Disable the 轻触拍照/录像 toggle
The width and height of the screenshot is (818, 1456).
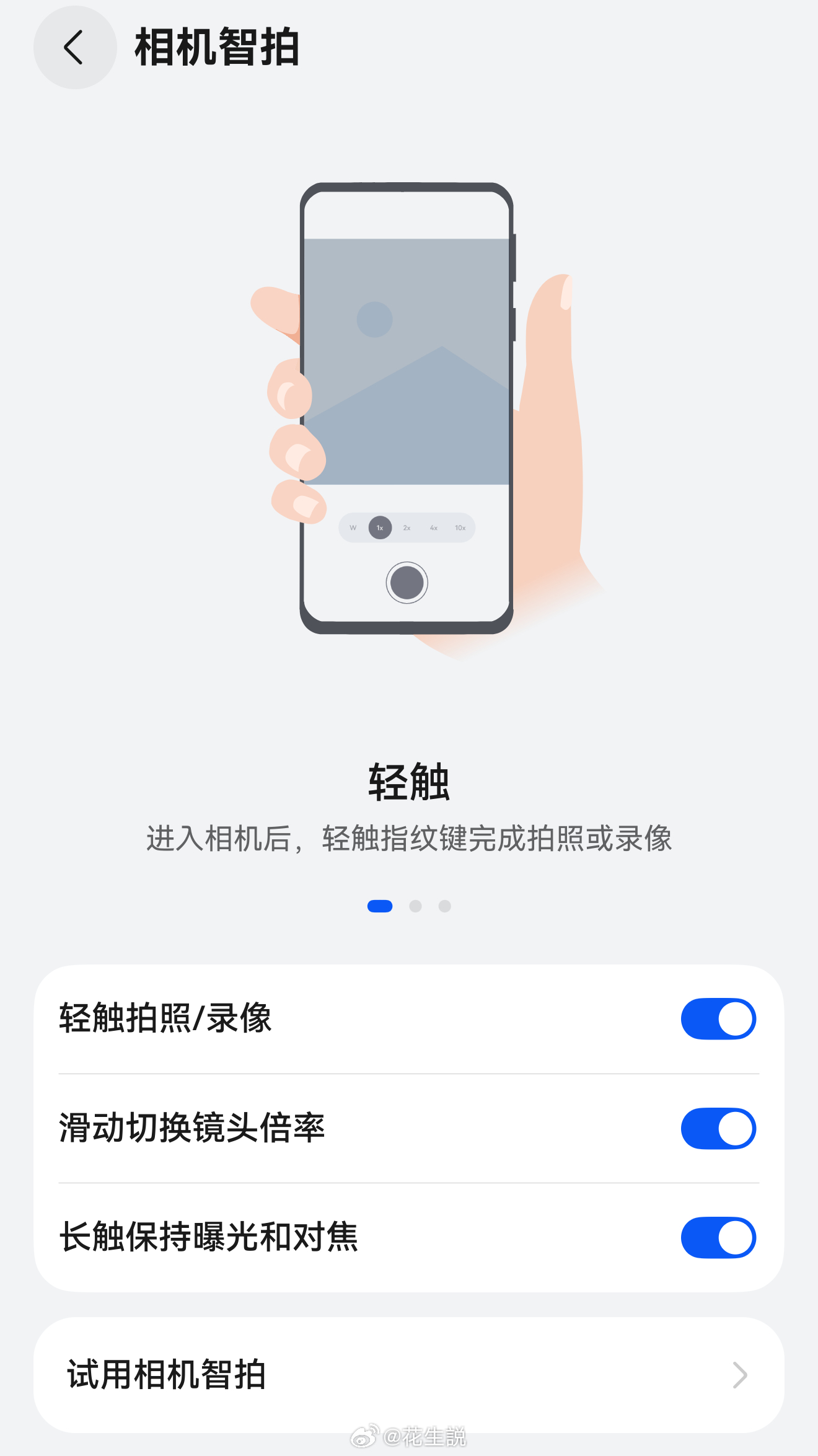coord(718,1018)
